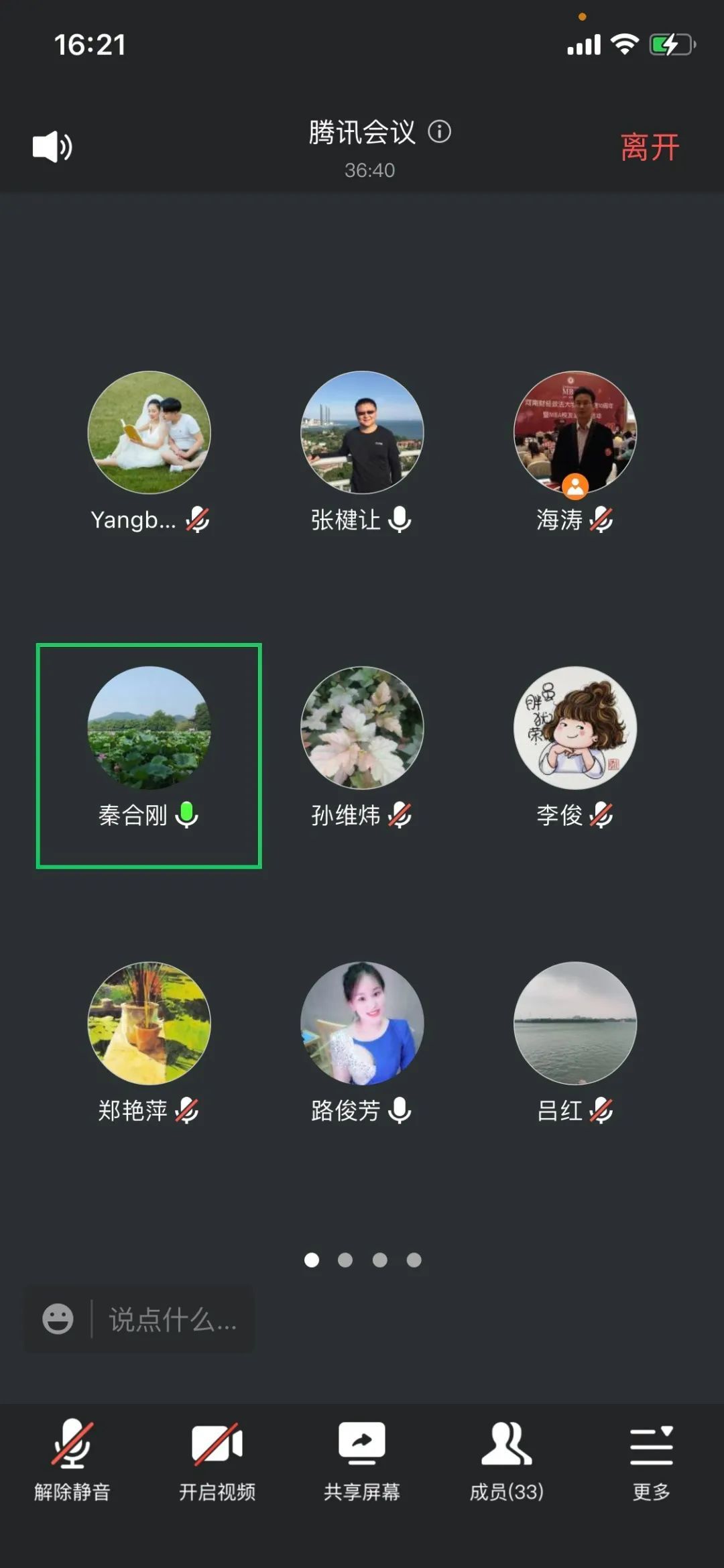Open the Yangb... participant tile
Image resolution: width=724 pixels, height=1568 pixels.
click(149, 432)
